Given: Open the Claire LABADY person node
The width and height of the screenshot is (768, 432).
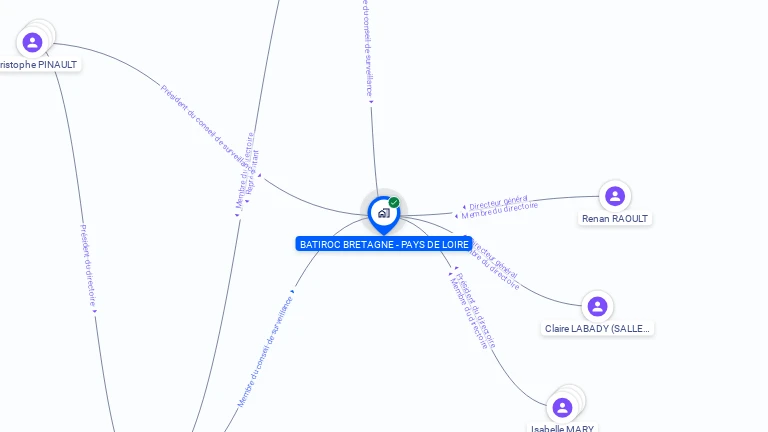Looking at the screenshot, I should (x=597, y=306).
